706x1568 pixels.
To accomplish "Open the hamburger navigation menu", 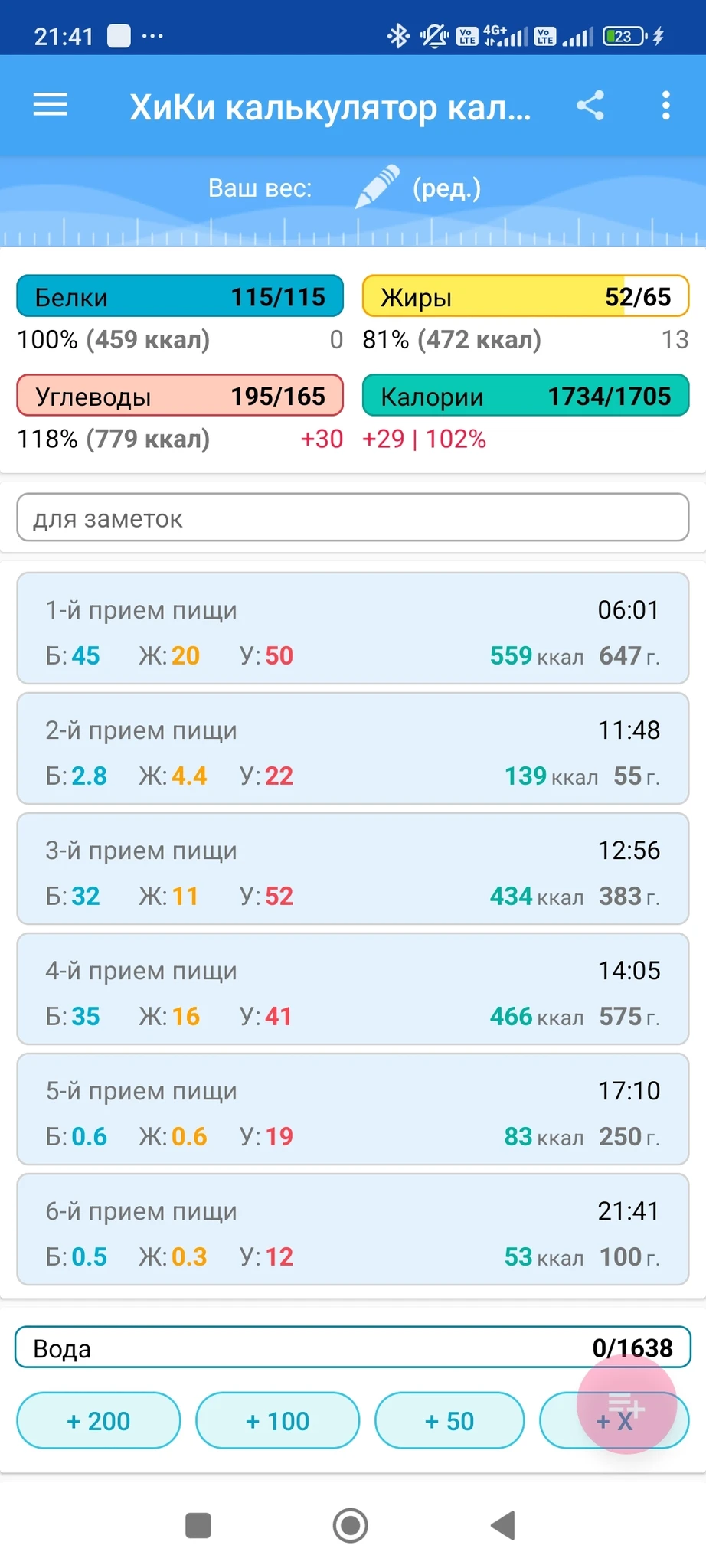I will click(51, 106).
